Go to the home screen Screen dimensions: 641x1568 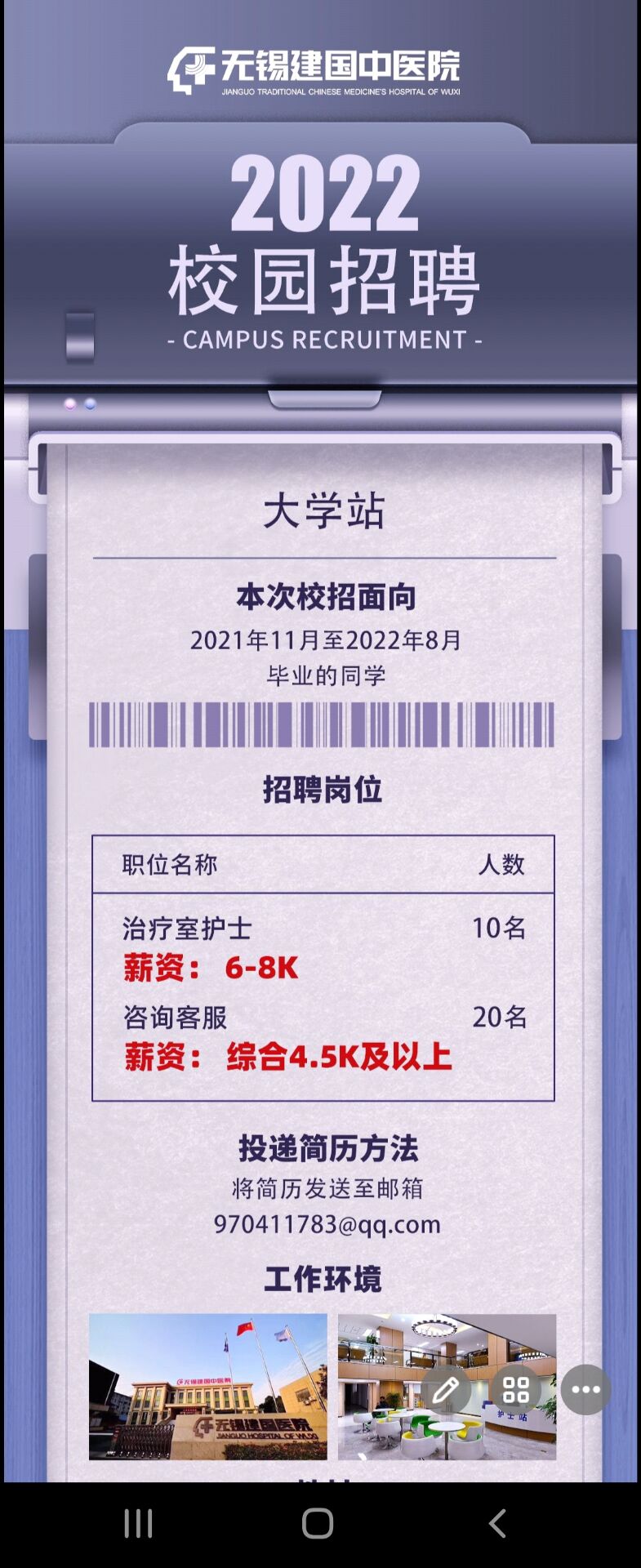coord(318,1523)
